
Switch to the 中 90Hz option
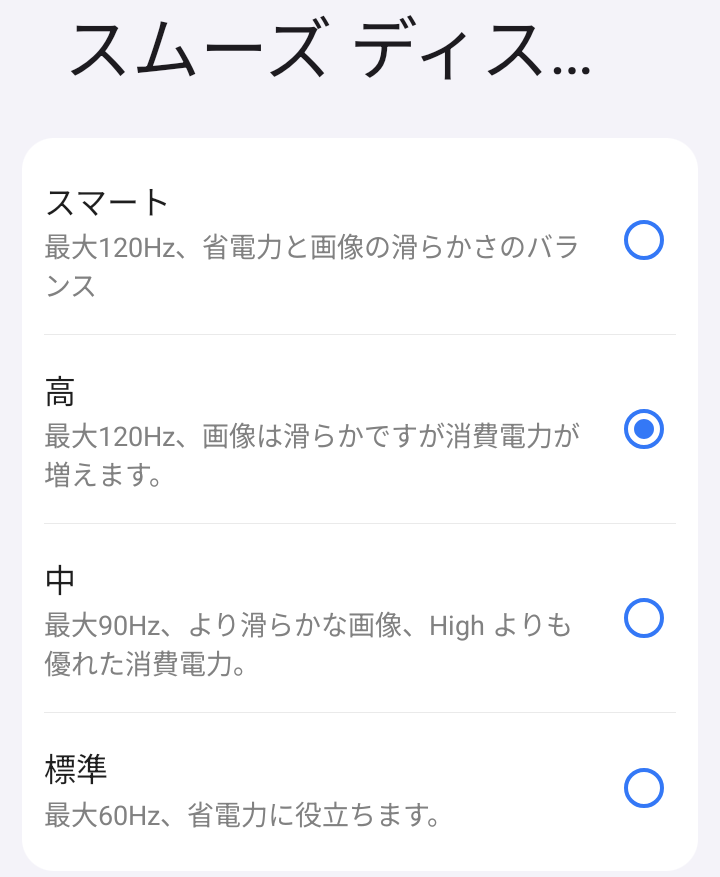click(x=643, y=618)
